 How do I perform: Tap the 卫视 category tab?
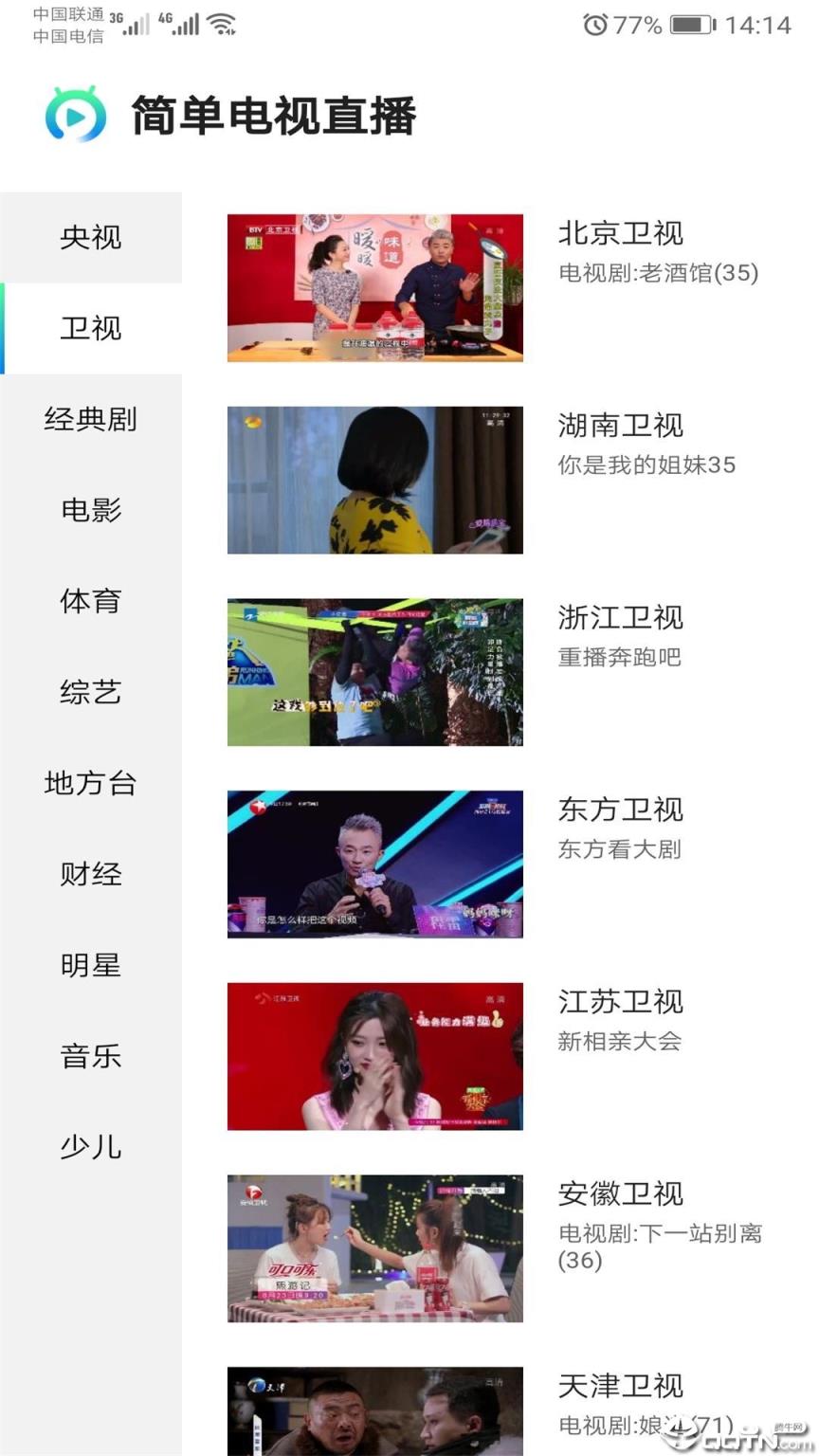click(91, 328)
